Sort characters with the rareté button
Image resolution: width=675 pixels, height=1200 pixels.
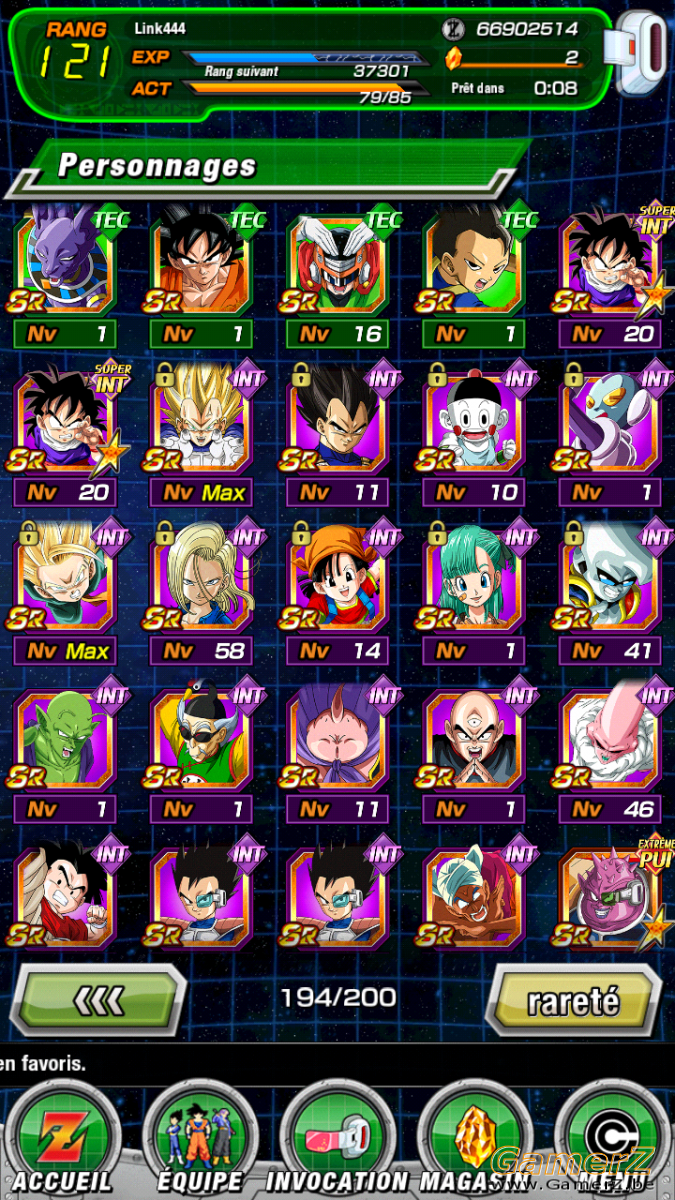573,1000
